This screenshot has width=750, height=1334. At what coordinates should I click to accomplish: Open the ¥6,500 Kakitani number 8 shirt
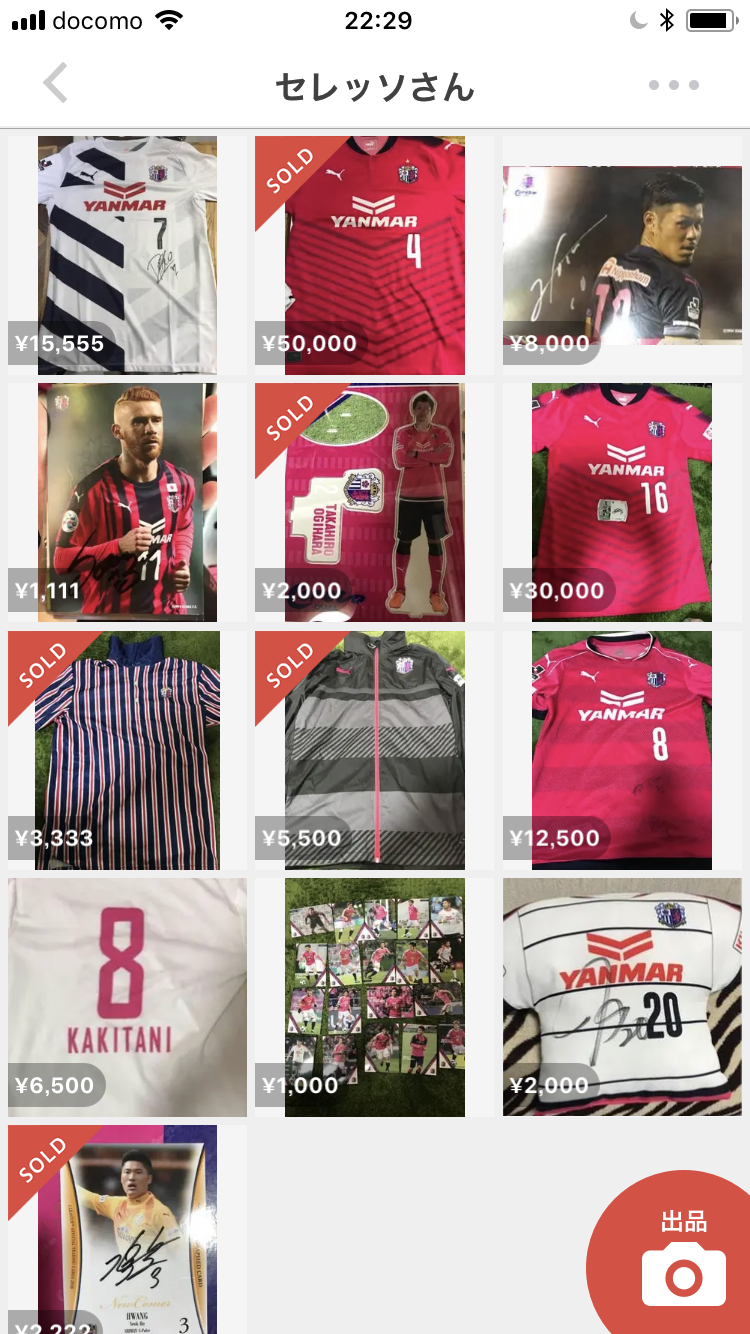[127, 997]
